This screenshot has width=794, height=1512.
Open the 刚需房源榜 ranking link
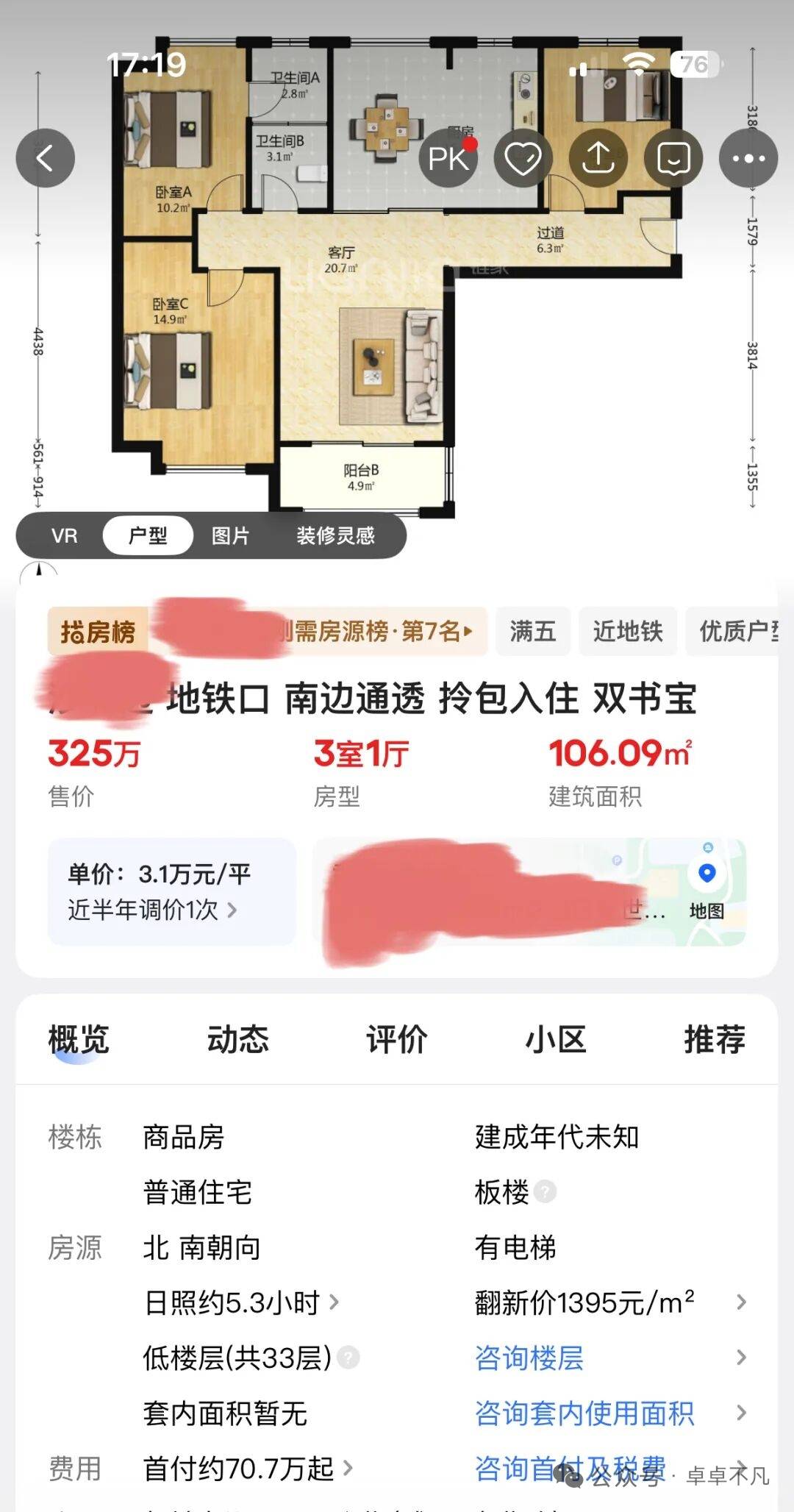coord(382,631)
